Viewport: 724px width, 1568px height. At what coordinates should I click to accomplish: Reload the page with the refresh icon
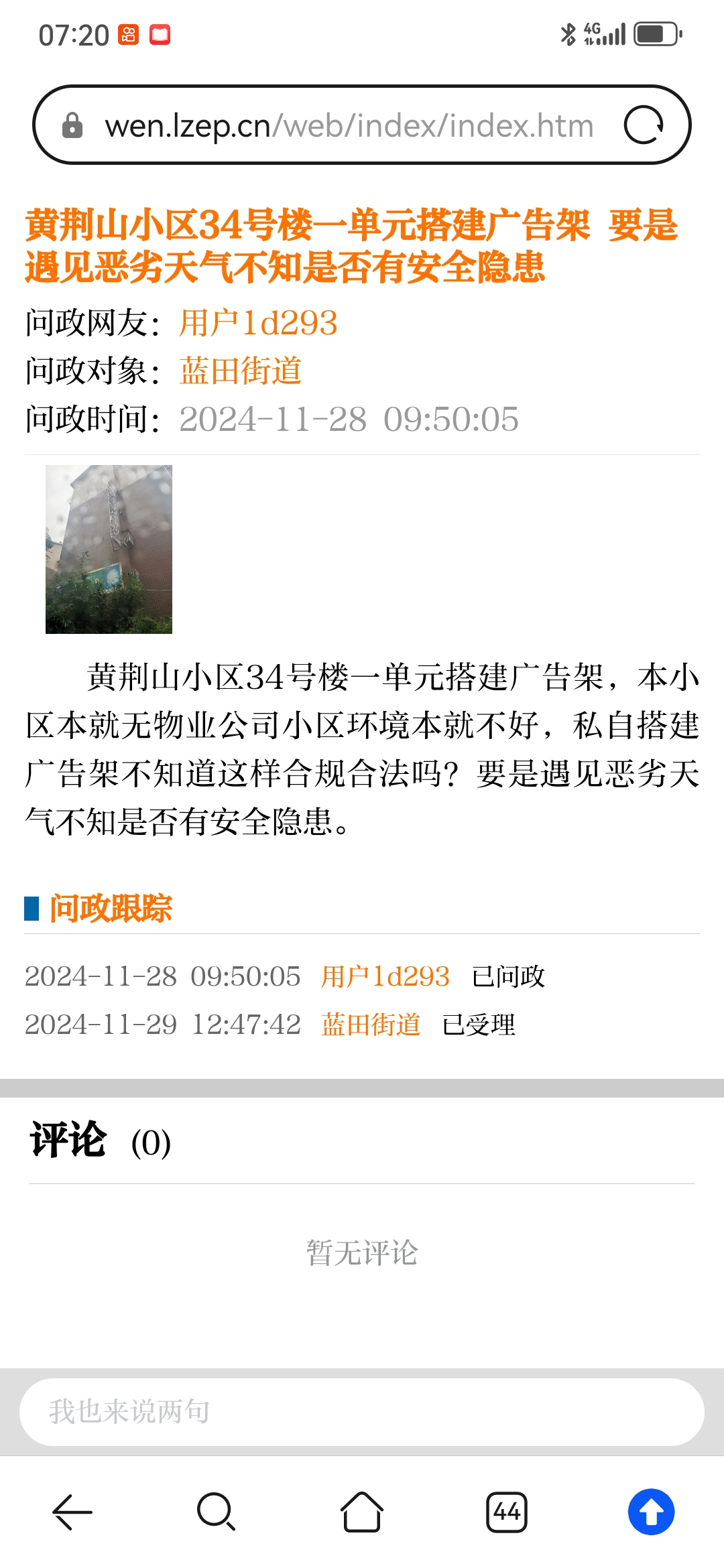(644, 125)
